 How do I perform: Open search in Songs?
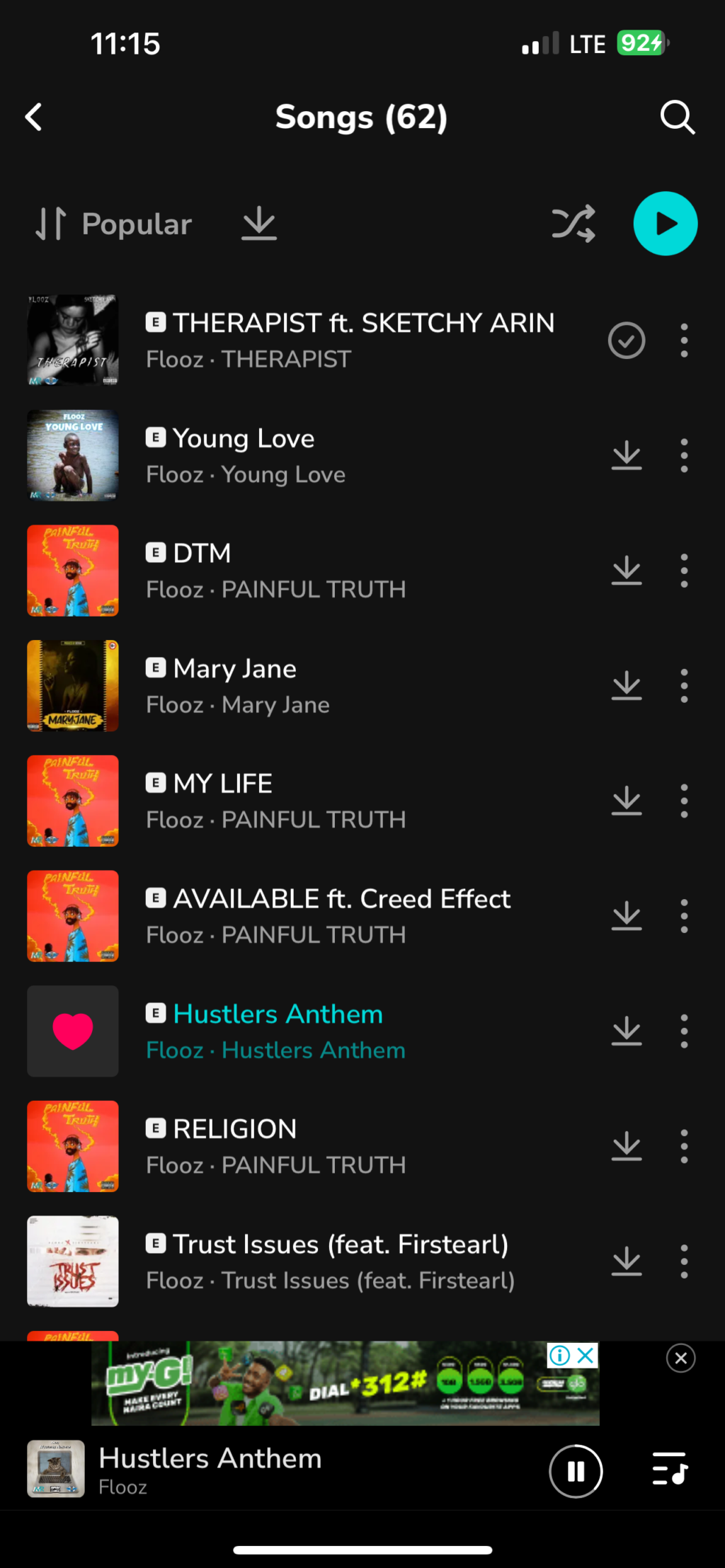pyautogui.click(x=677, y=118)
